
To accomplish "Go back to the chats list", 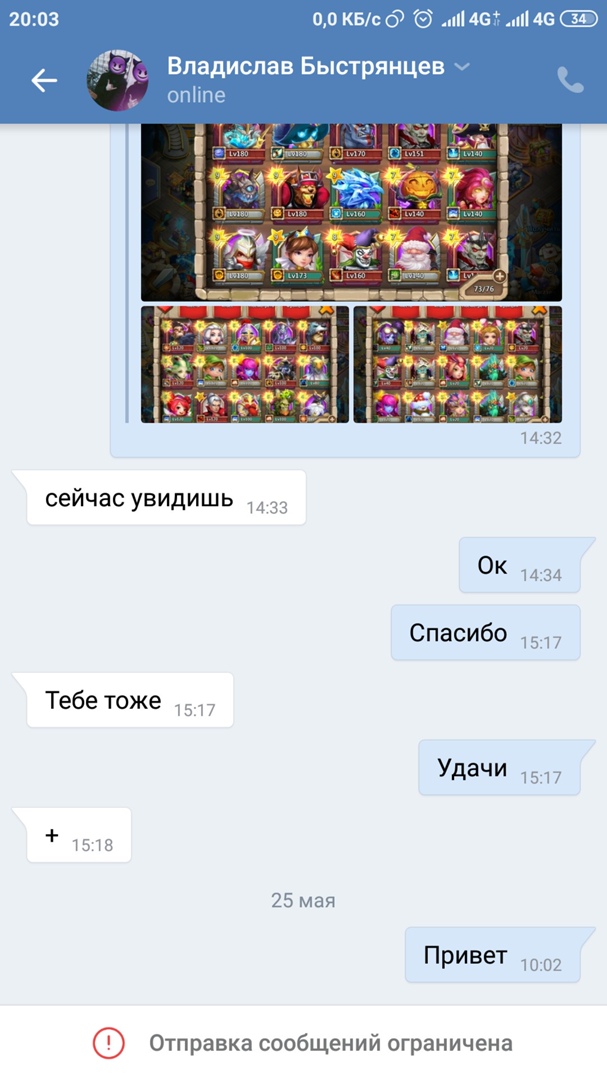I will point(44,81).
